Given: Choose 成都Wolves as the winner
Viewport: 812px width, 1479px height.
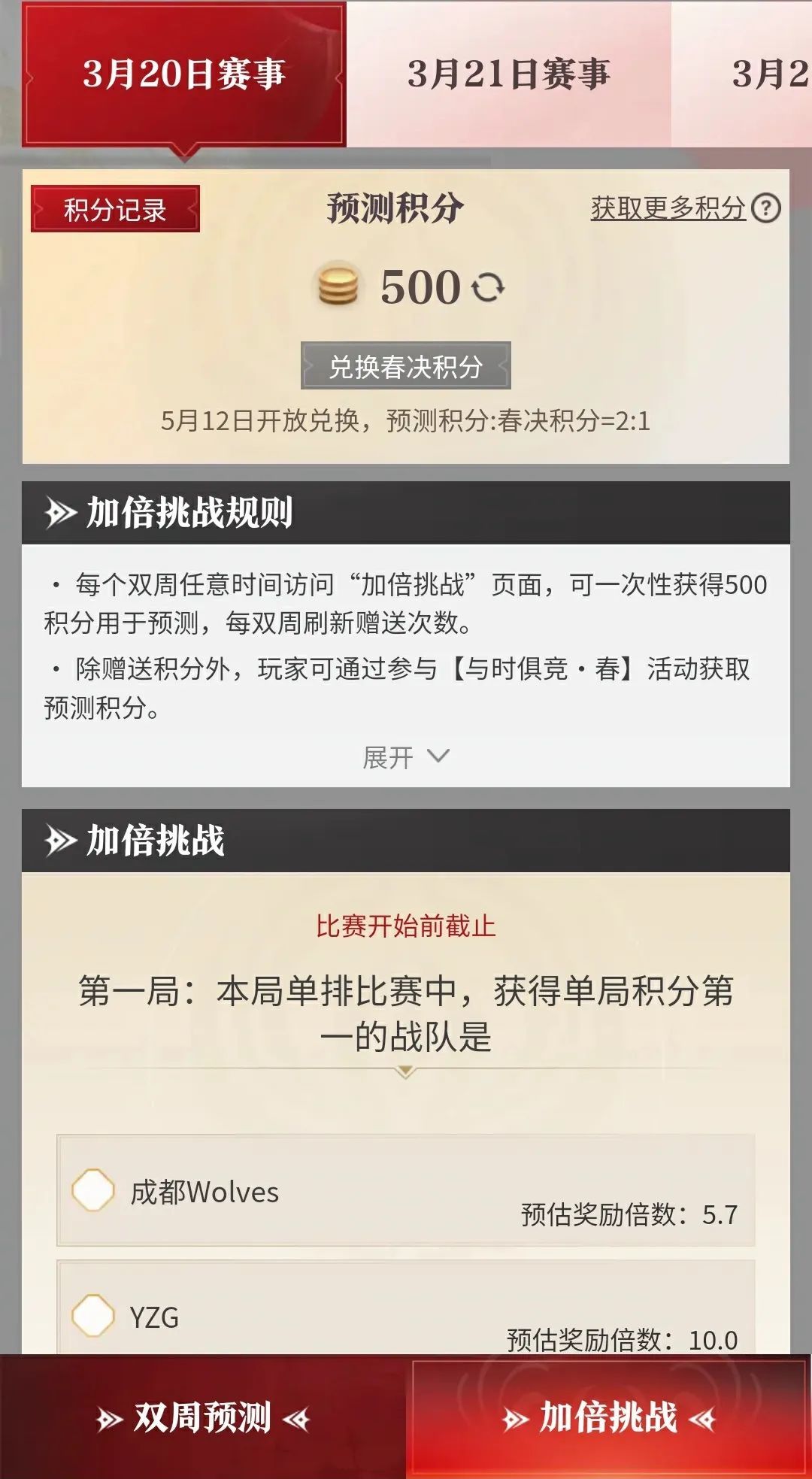Looking at the screenshot, I should click(93, 1190).
